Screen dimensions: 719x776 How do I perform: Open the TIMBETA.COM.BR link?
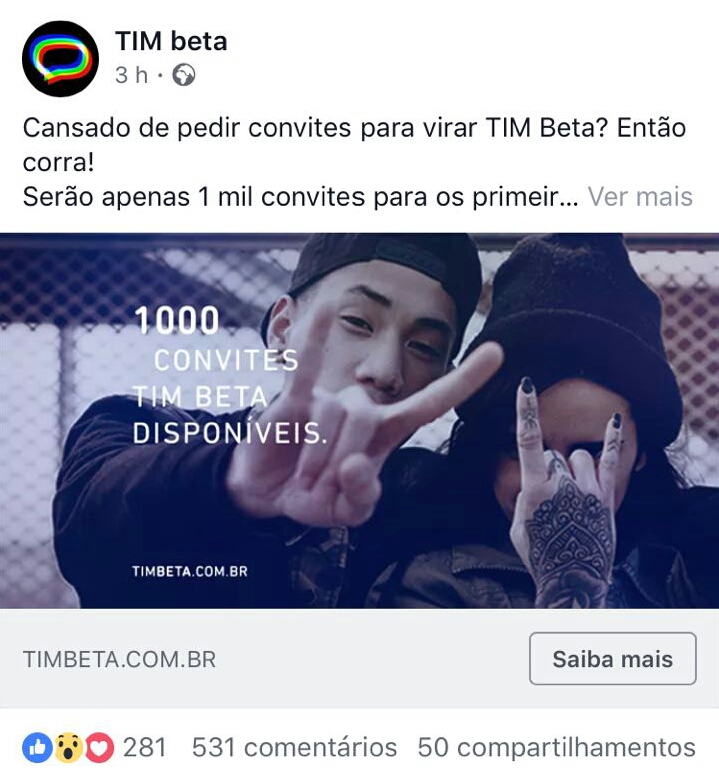coord(119,660)
